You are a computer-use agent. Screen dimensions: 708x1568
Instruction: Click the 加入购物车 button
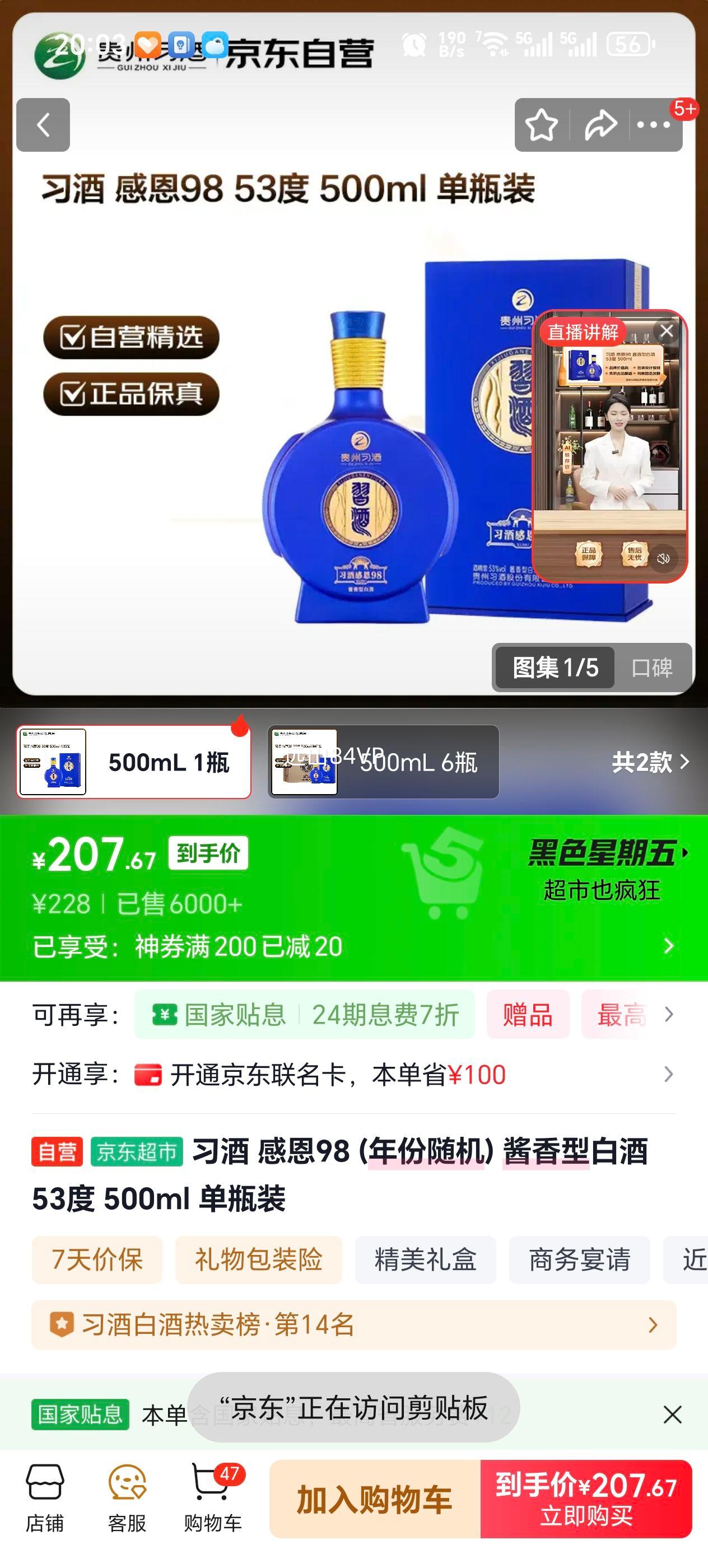click(x=377, y=1497)
